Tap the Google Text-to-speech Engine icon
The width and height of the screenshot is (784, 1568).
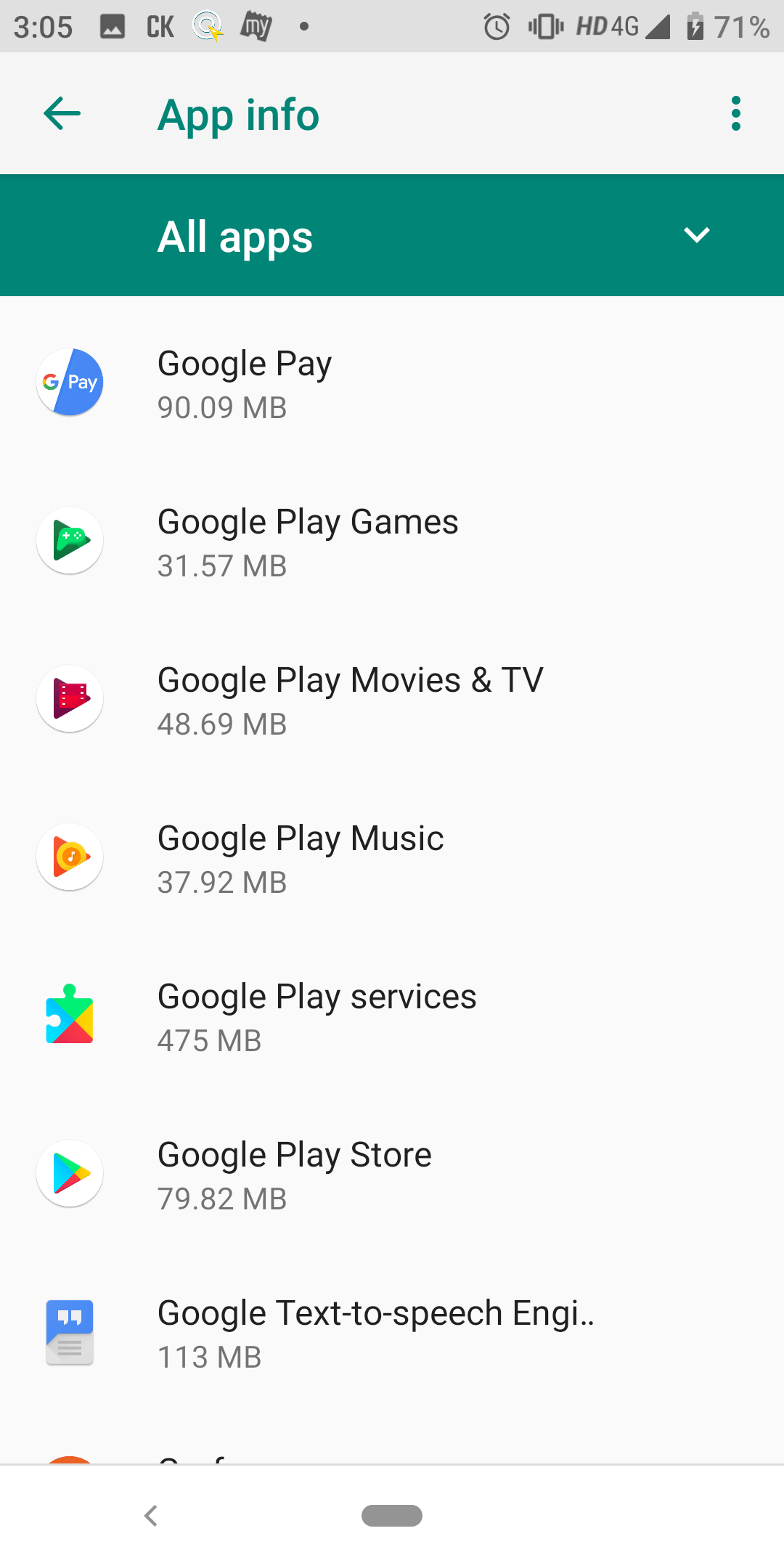[x=70, y=1331]
